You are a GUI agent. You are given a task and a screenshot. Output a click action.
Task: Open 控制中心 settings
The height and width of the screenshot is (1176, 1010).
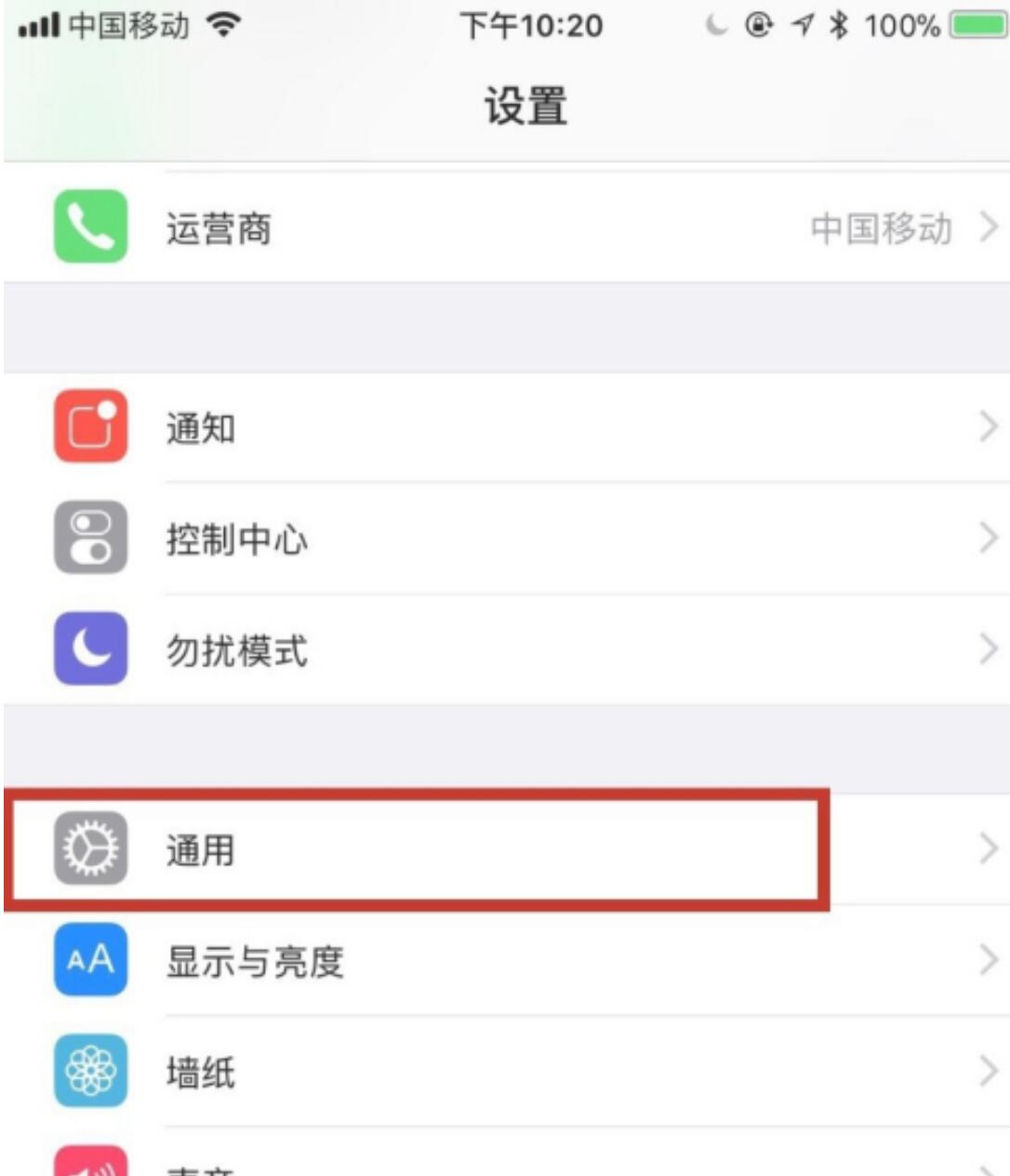(x=505, y=539)
